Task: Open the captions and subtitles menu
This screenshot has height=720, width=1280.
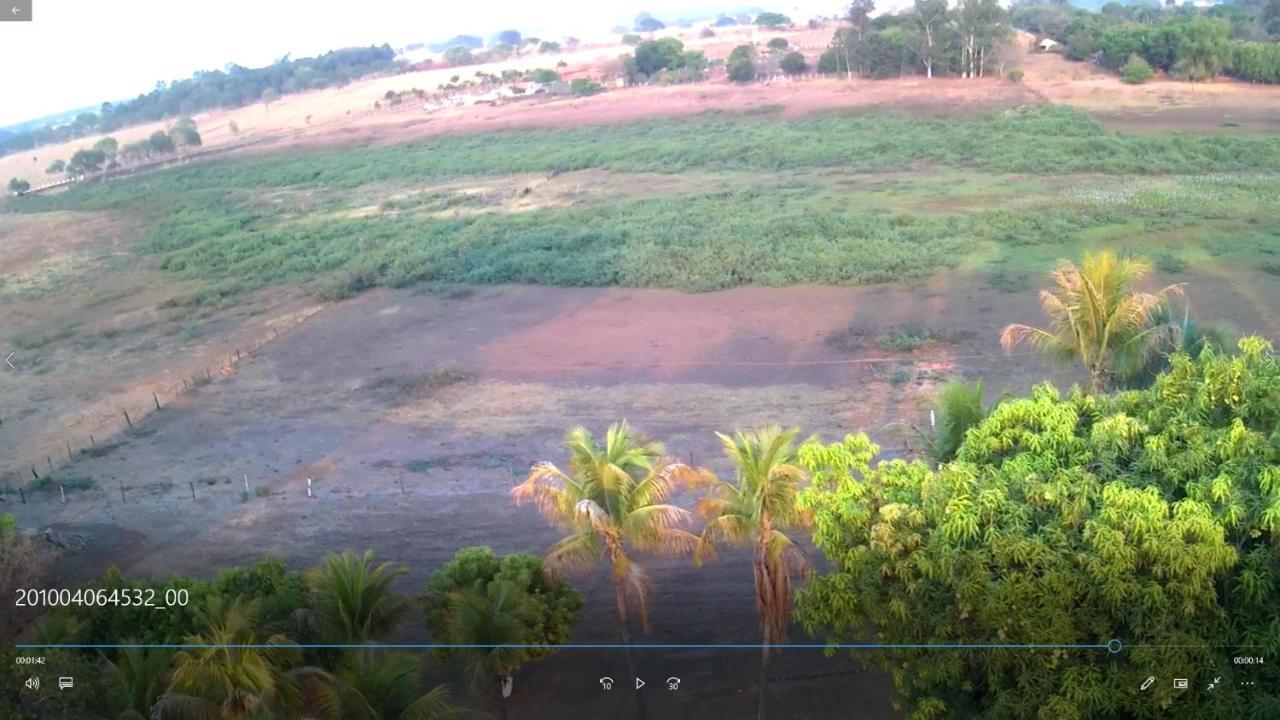Action: point(65,683)
